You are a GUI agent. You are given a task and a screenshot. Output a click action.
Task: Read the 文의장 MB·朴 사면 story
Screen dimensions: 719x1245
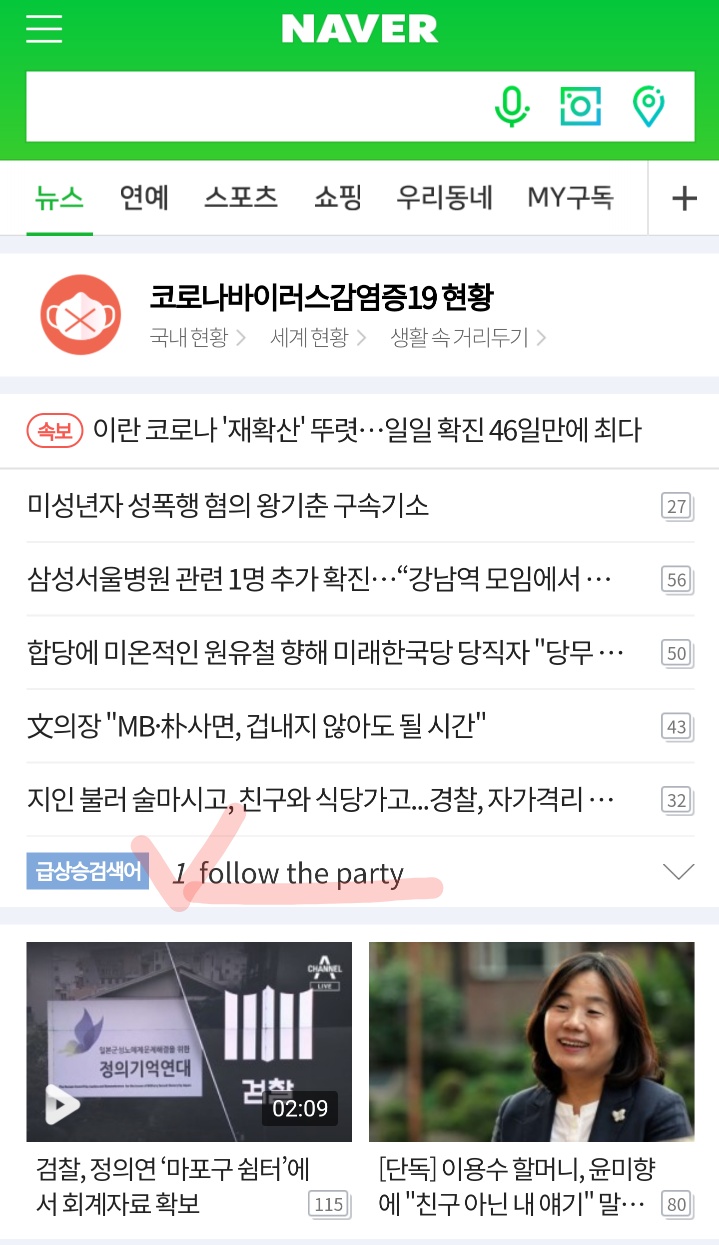pos(257,726)
